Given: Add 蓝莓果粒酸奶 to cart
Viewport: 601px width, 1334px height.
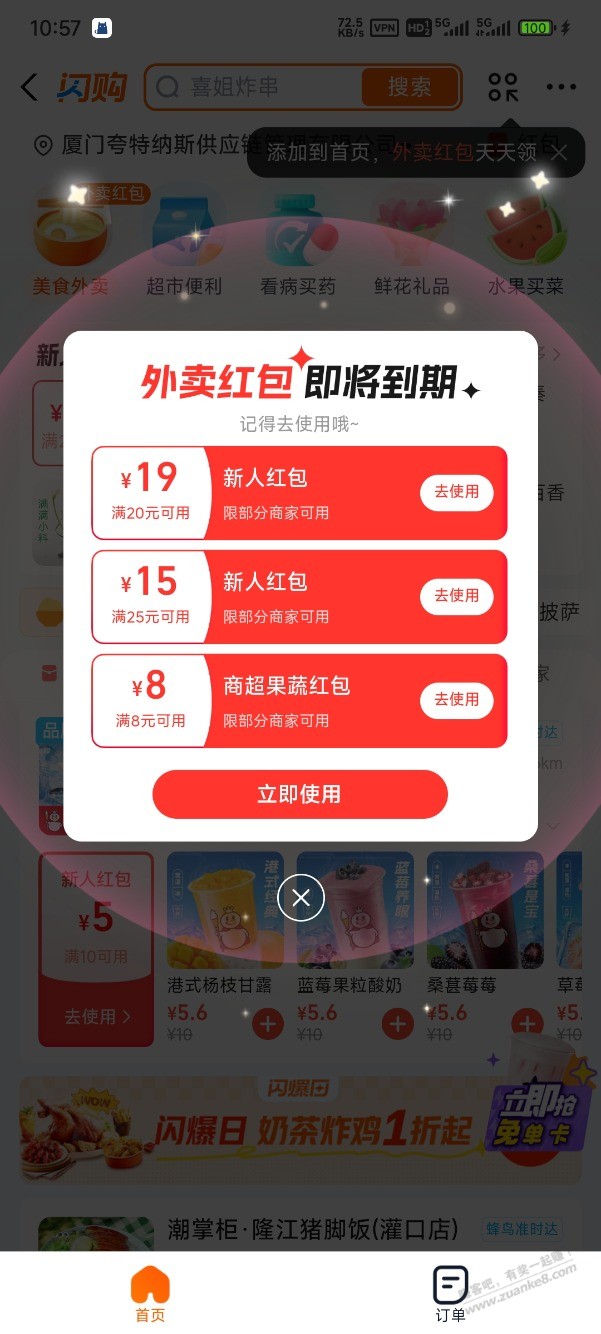Looking at the screenshot, I should pos(398,1025).
